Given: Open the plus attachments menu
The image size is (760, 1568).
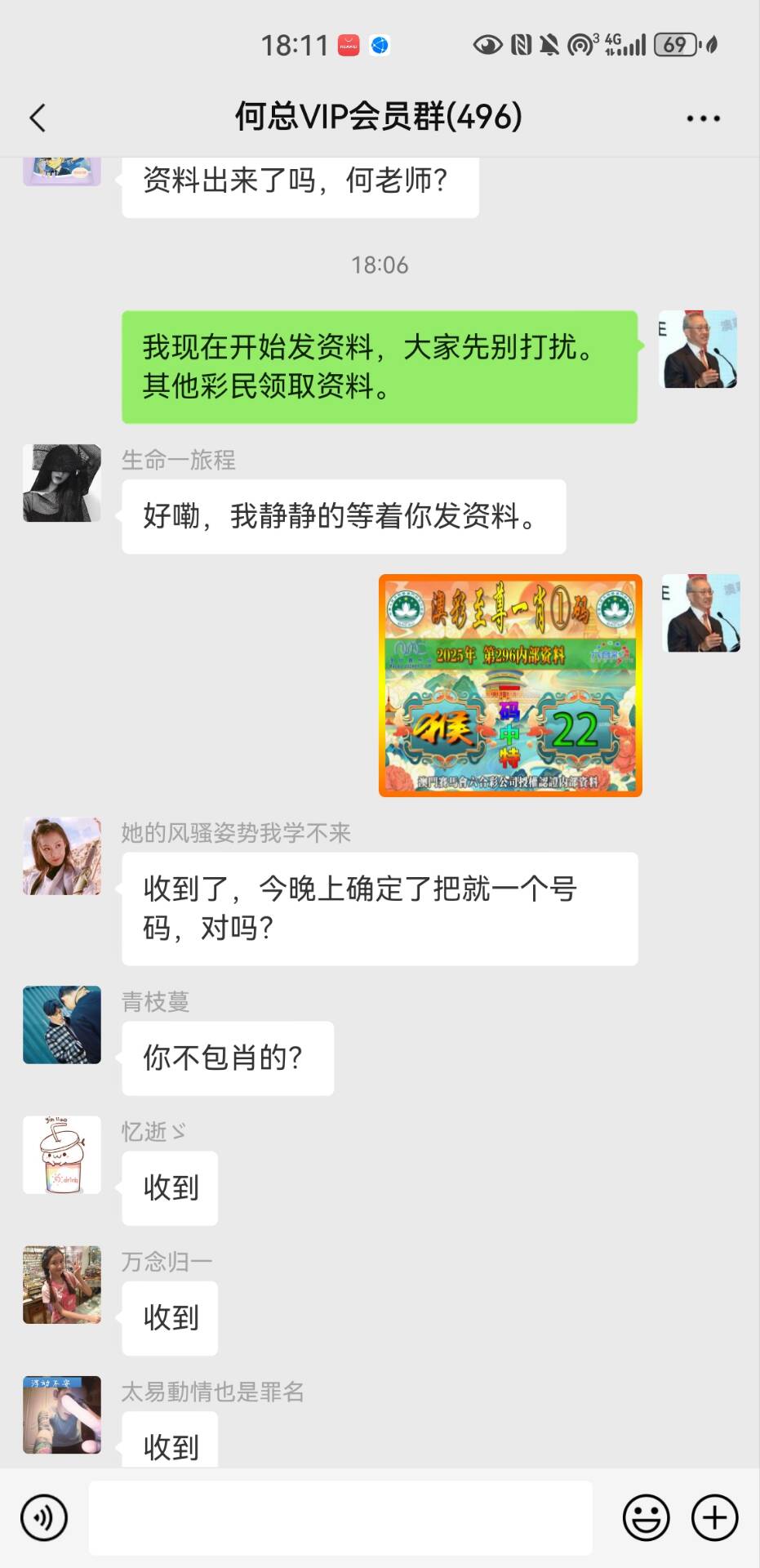Looking at the screenshot, I should (714, 1518).
